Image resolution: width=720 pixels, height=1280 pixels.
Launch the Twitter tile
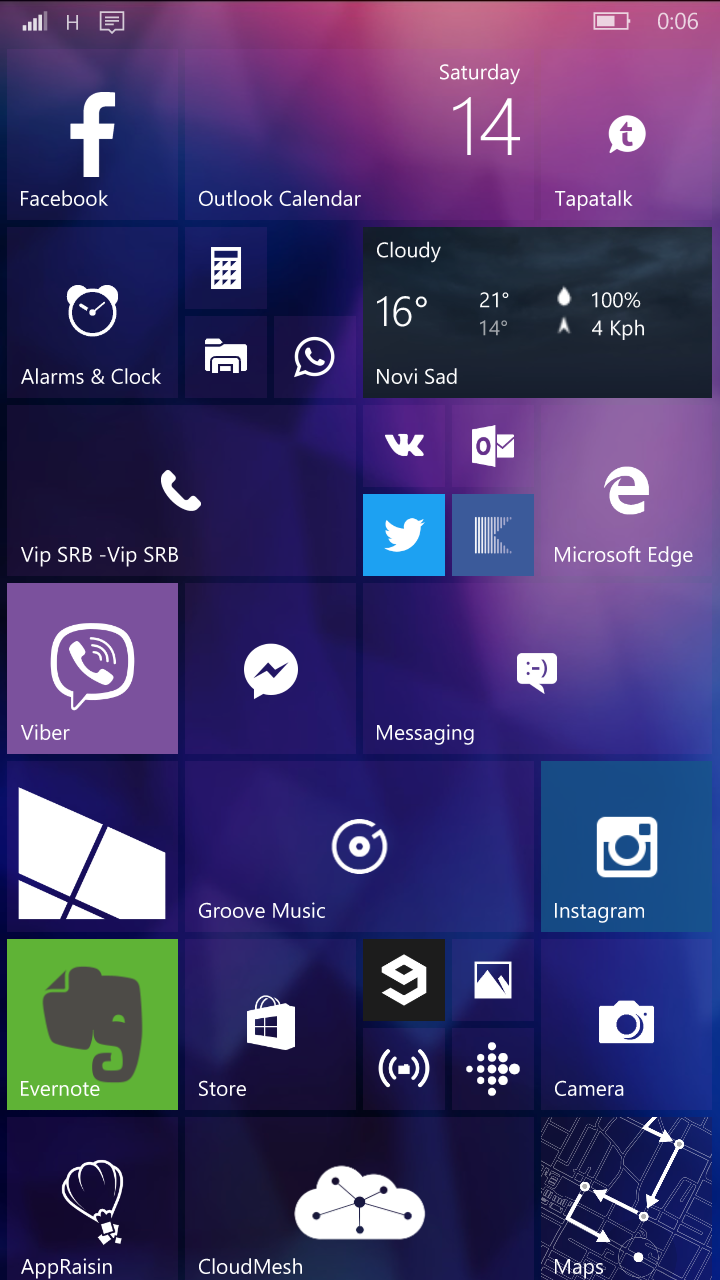(403, 535)
